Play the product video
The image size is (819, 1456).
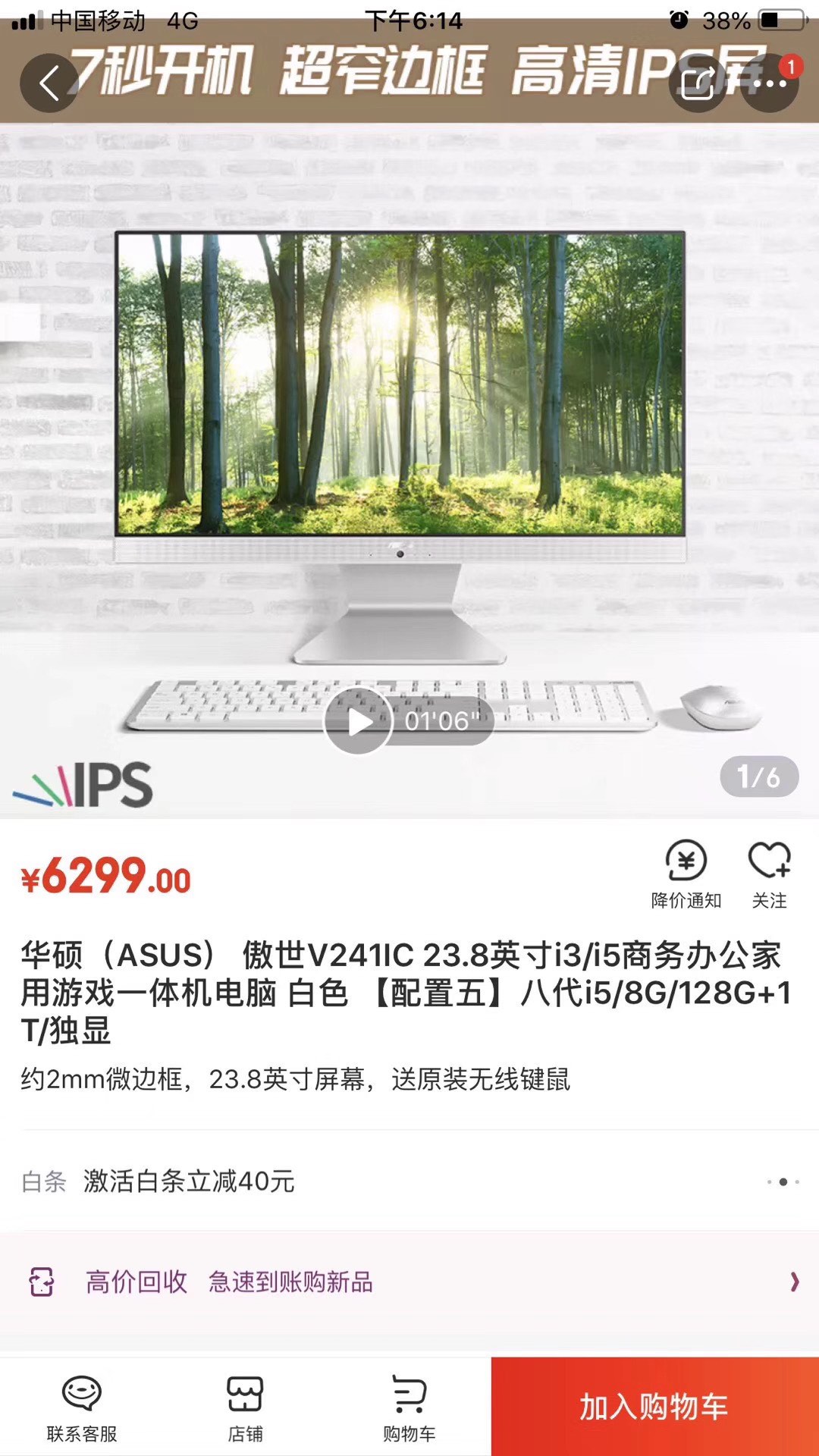click(x=359, y=721)
